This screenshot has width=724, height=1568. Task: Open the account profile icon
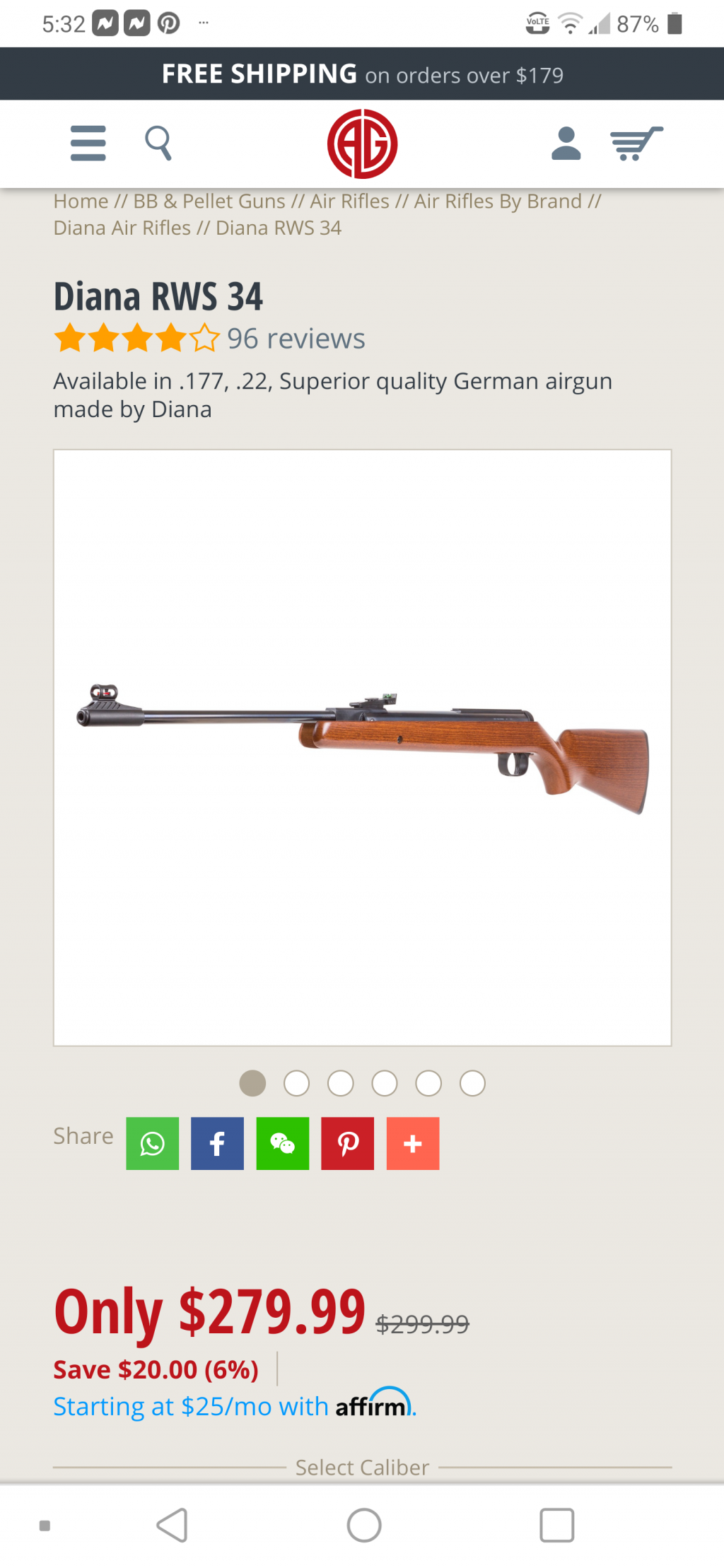tap(566, 144)
